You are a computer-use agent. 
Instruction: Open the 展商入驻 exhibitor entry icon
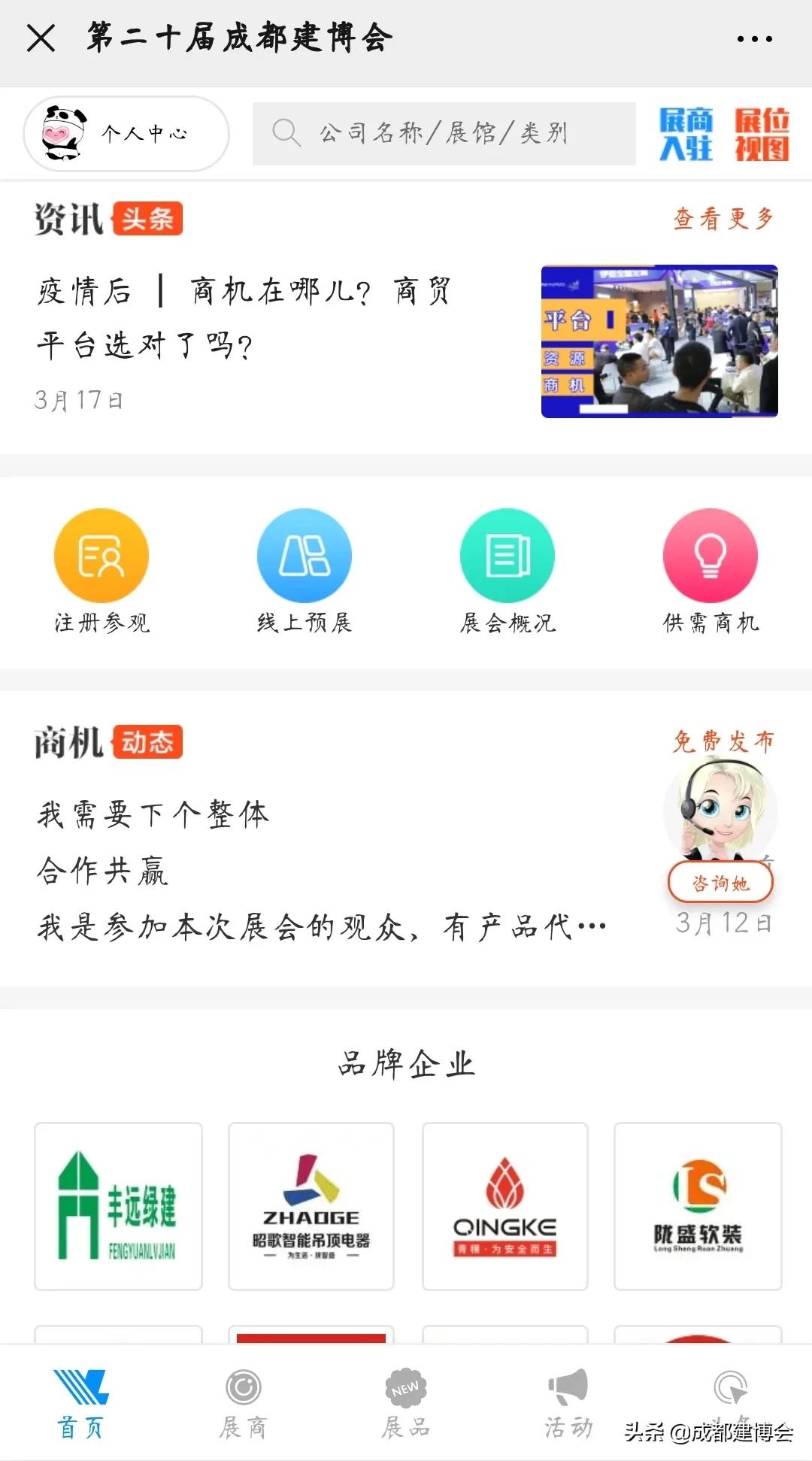[685, 134]
